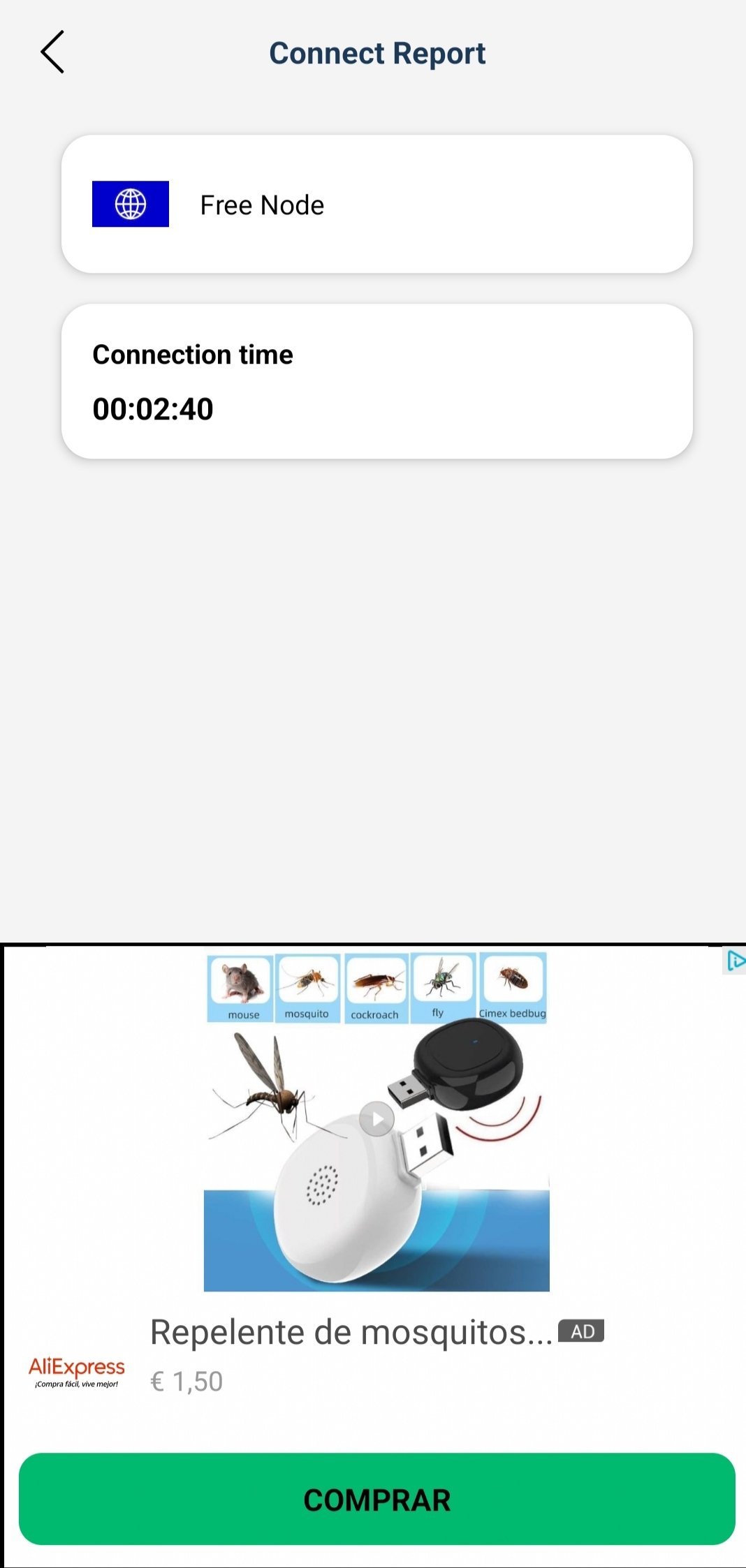Tap the COMPRAR button
Image resolution: width=746 pixels, height=1568 pixels.
click(x=377, y=1499)
